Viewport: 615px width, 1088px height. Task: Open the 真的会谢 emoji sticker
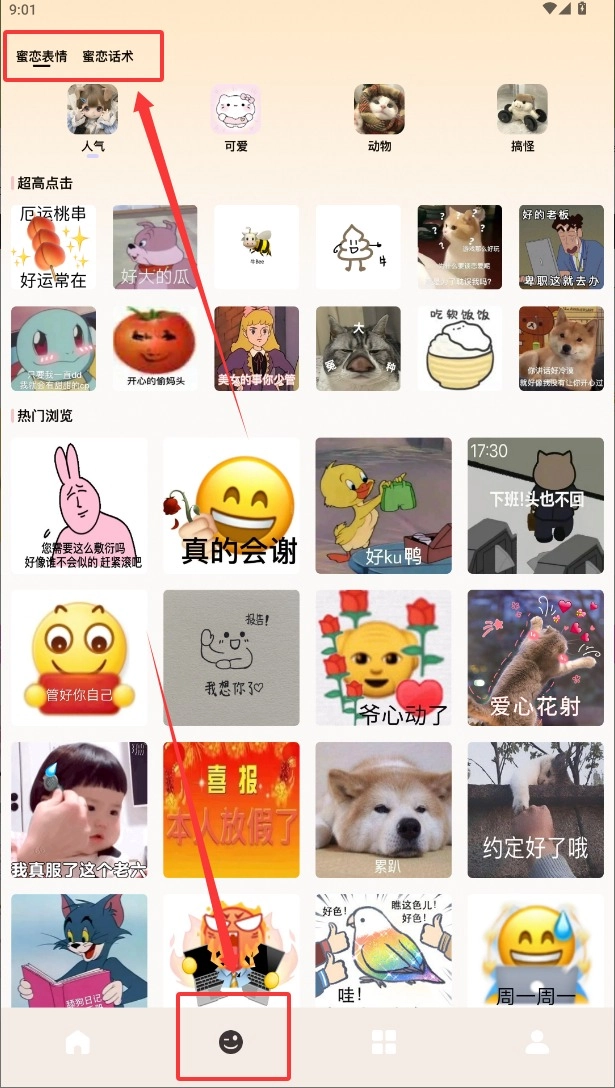click(x=231, y=505)
